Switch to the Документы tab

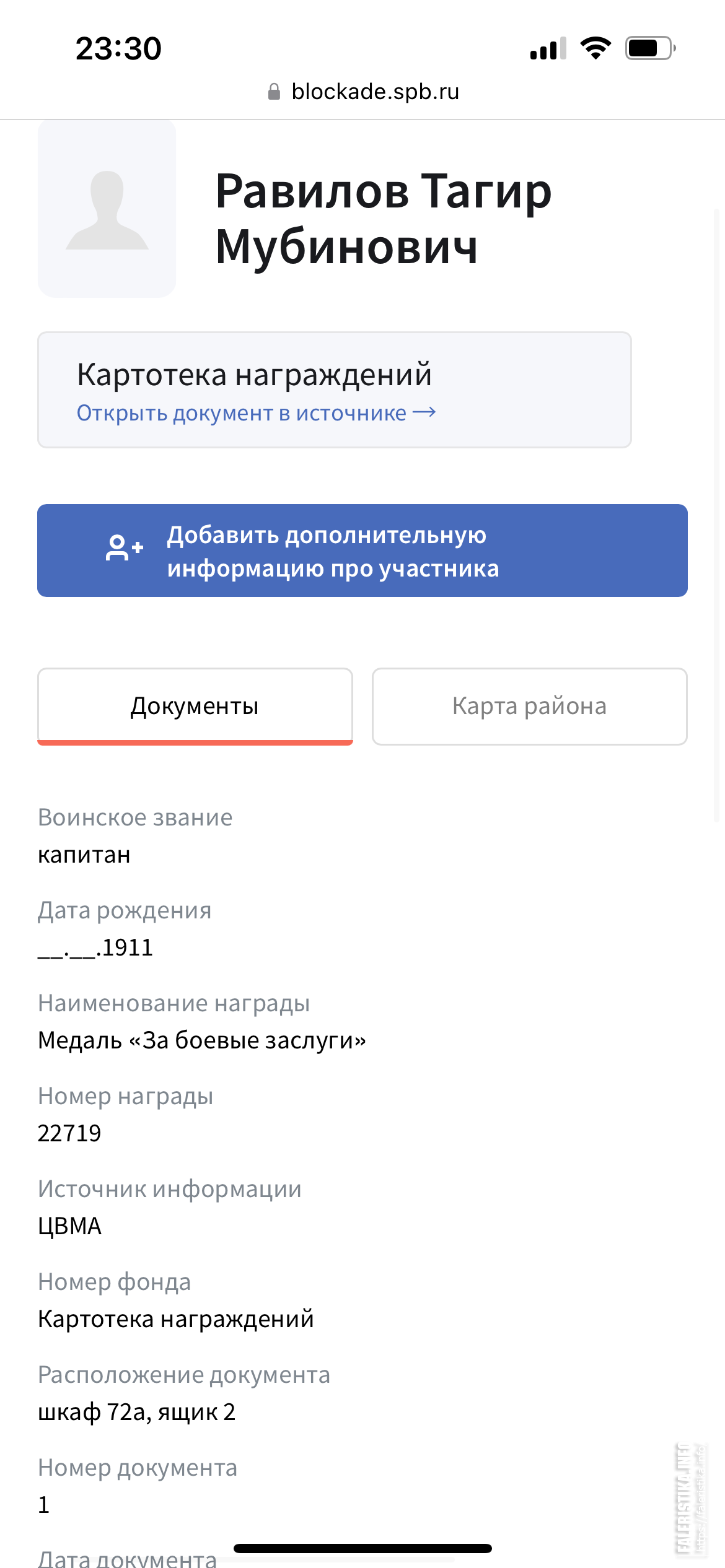tap(195, 706)
